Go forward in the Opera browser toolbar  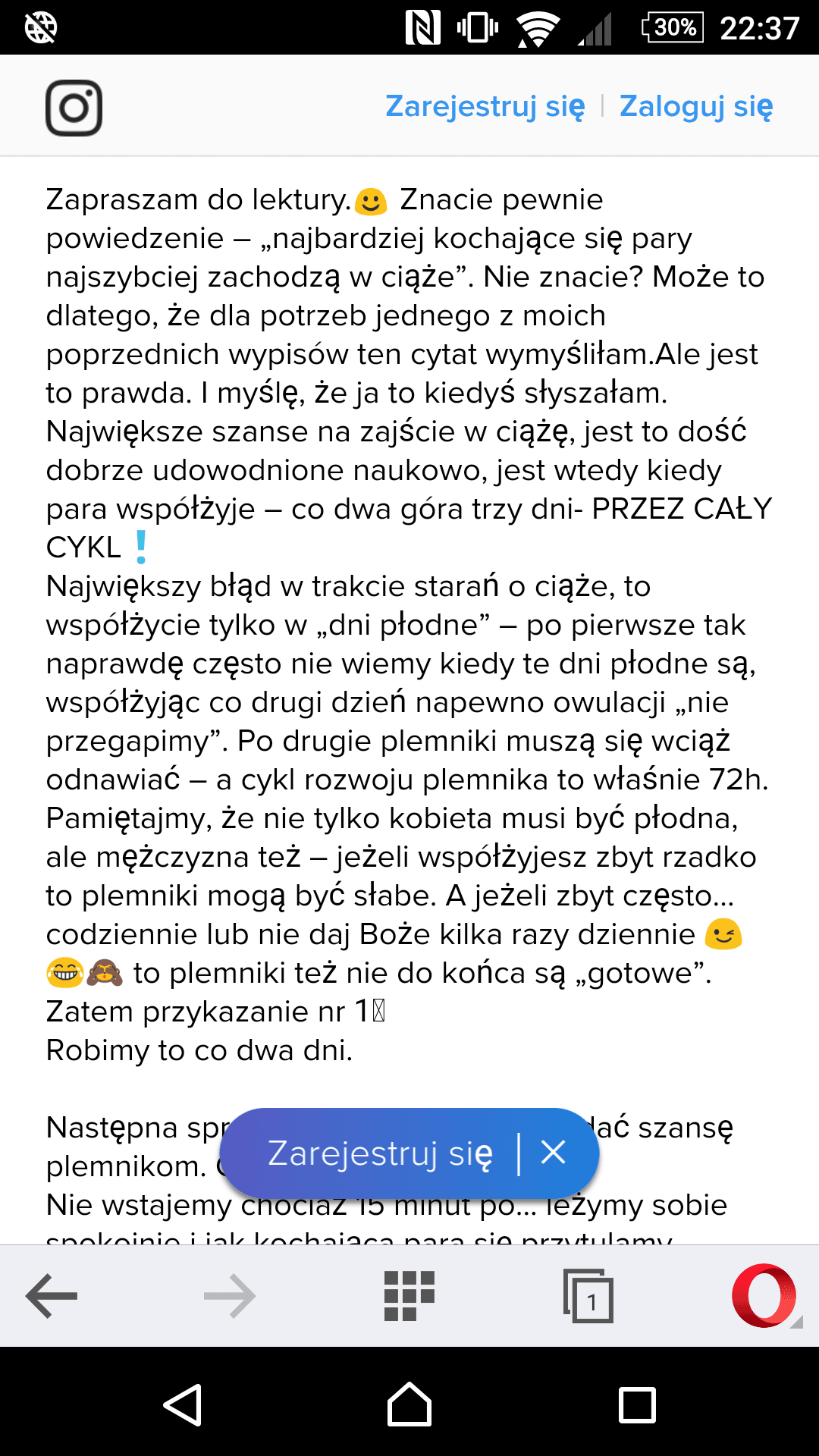(x=230, y=1296)
